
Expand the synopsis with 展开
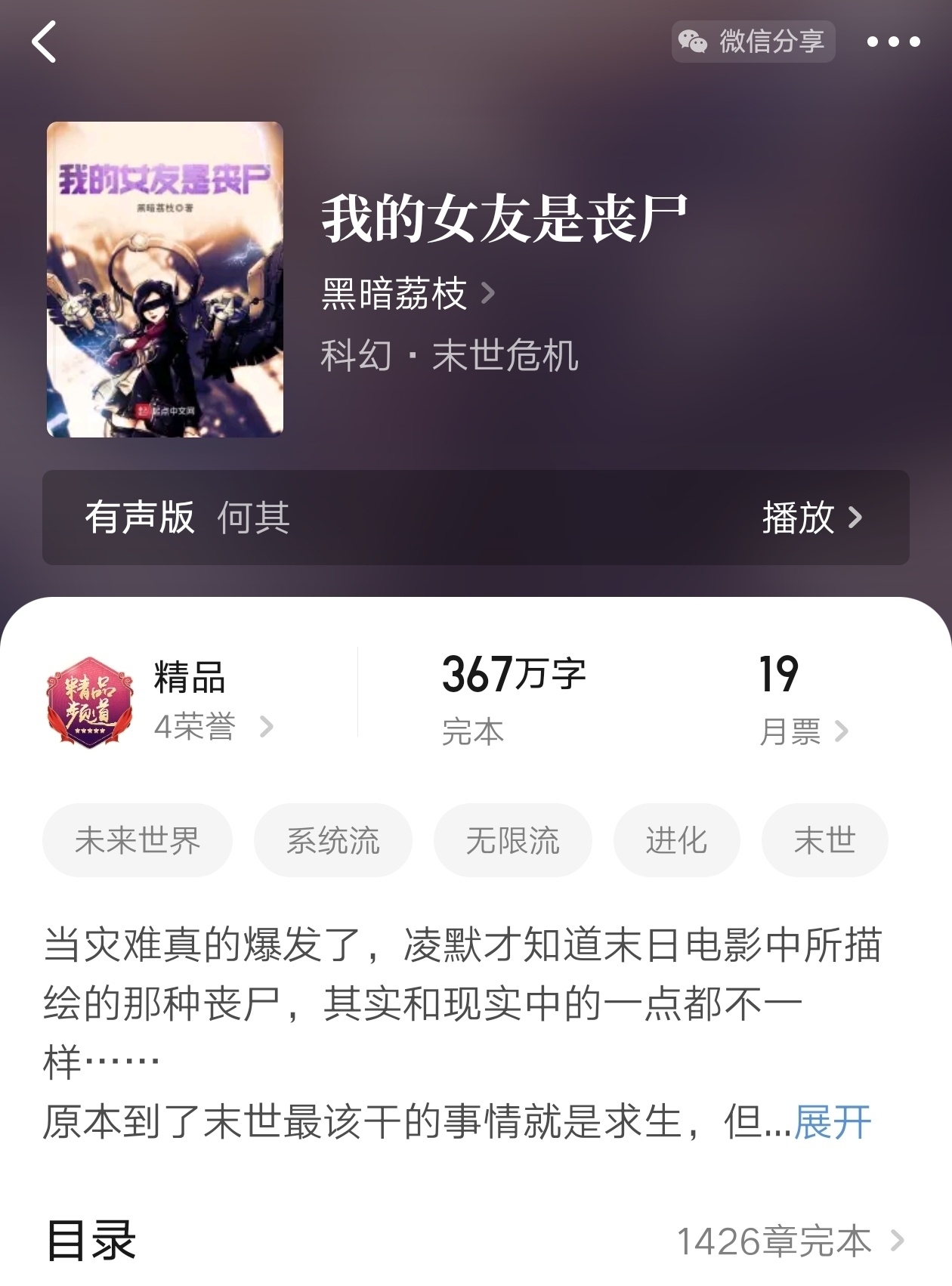[x=833, y=1122]
